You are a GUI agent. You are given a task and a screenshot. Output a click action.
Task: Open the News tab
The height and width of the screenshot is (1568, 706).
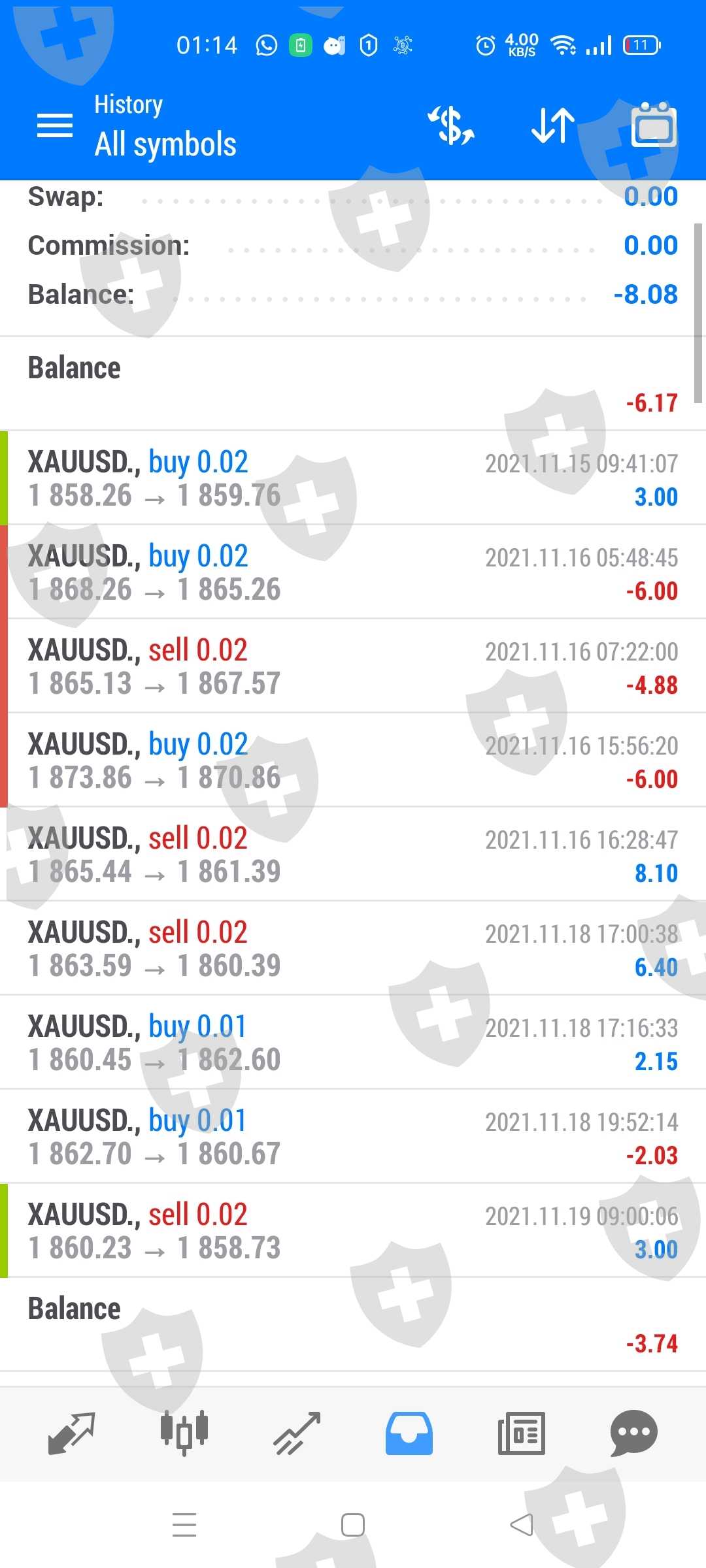click(x=522, y=1433)
